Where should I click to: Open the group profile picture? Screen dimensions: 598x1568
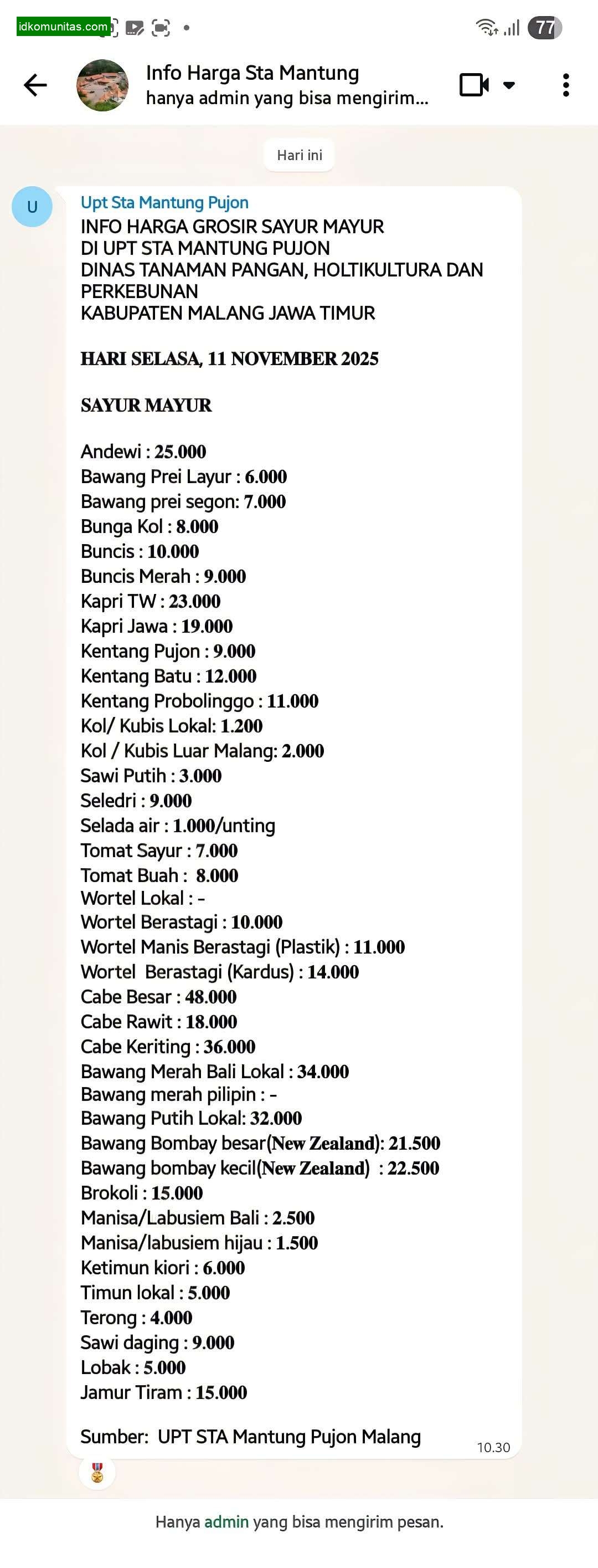[102, 85]
